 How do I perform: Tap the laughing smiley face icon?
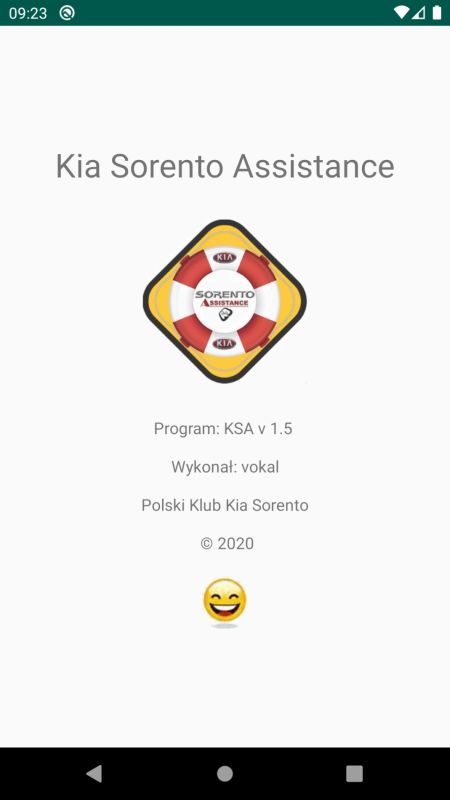tap(224, 601)
